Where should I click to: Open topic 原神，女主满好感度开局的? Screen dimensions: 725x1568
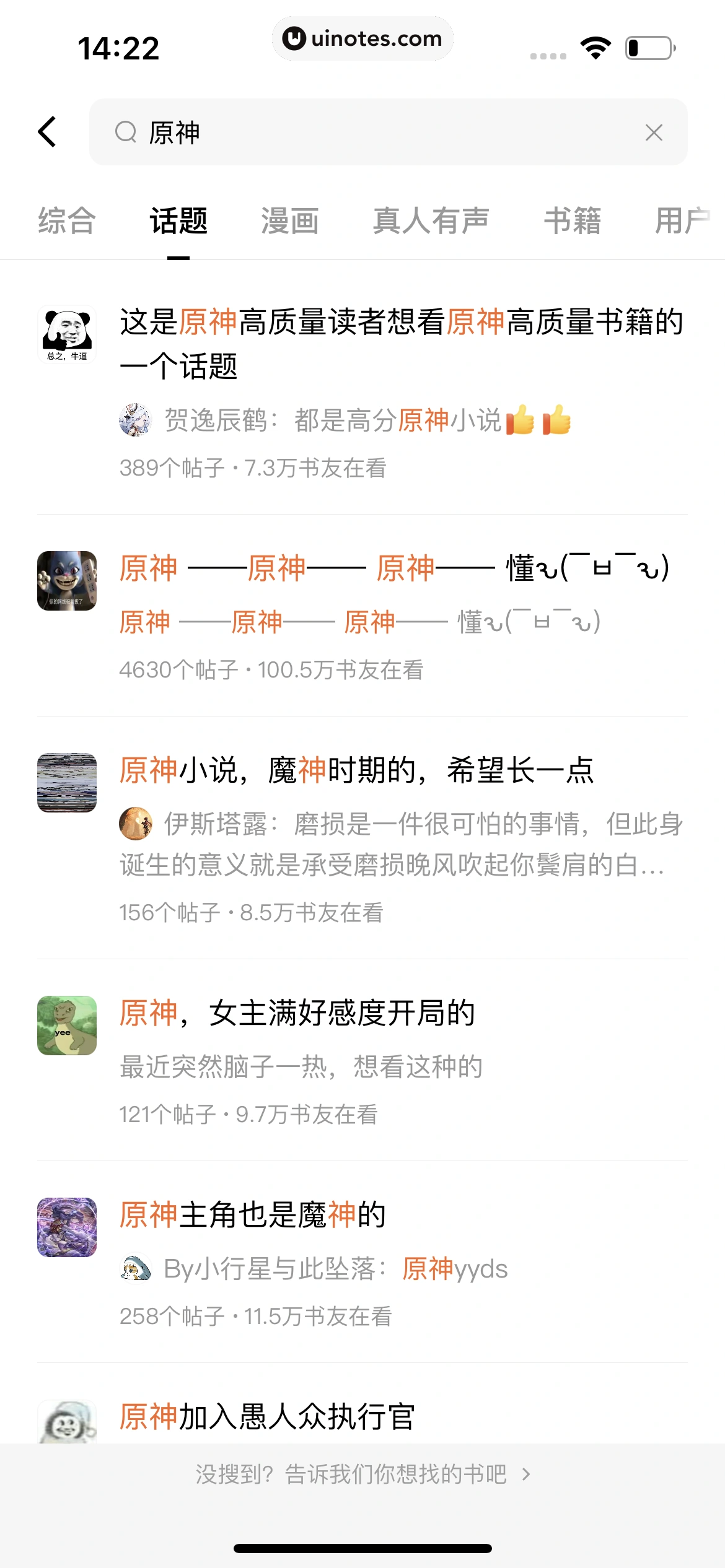(297, 1014)
